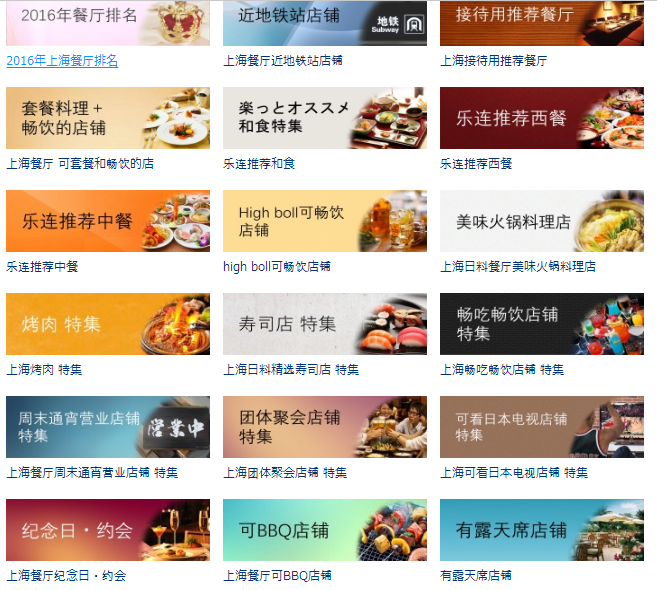Open the 上海餐厅纪念日・约会 text link
The width and height of the screenshot is (657, 590).
click(66, 576)
